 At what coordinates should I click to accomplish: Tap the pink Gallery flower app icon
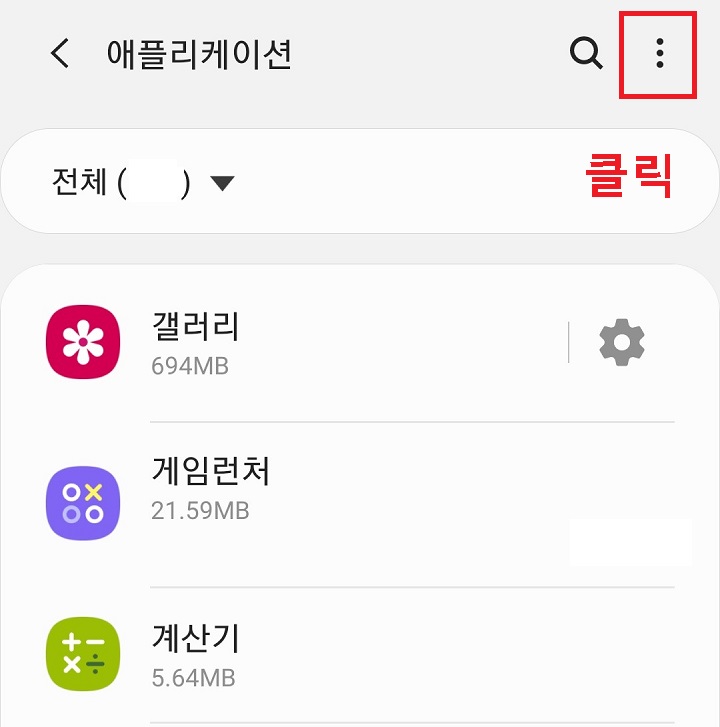[83, 341]
